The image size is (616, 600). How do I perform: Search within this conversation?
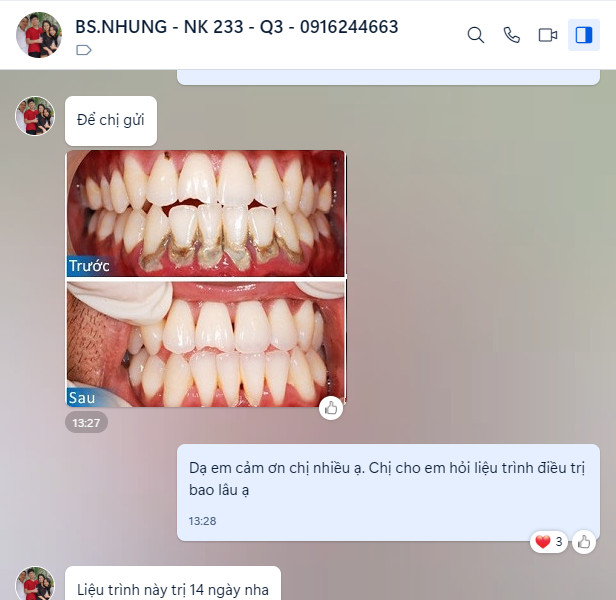pyautogui.click(x=476, y=35)
